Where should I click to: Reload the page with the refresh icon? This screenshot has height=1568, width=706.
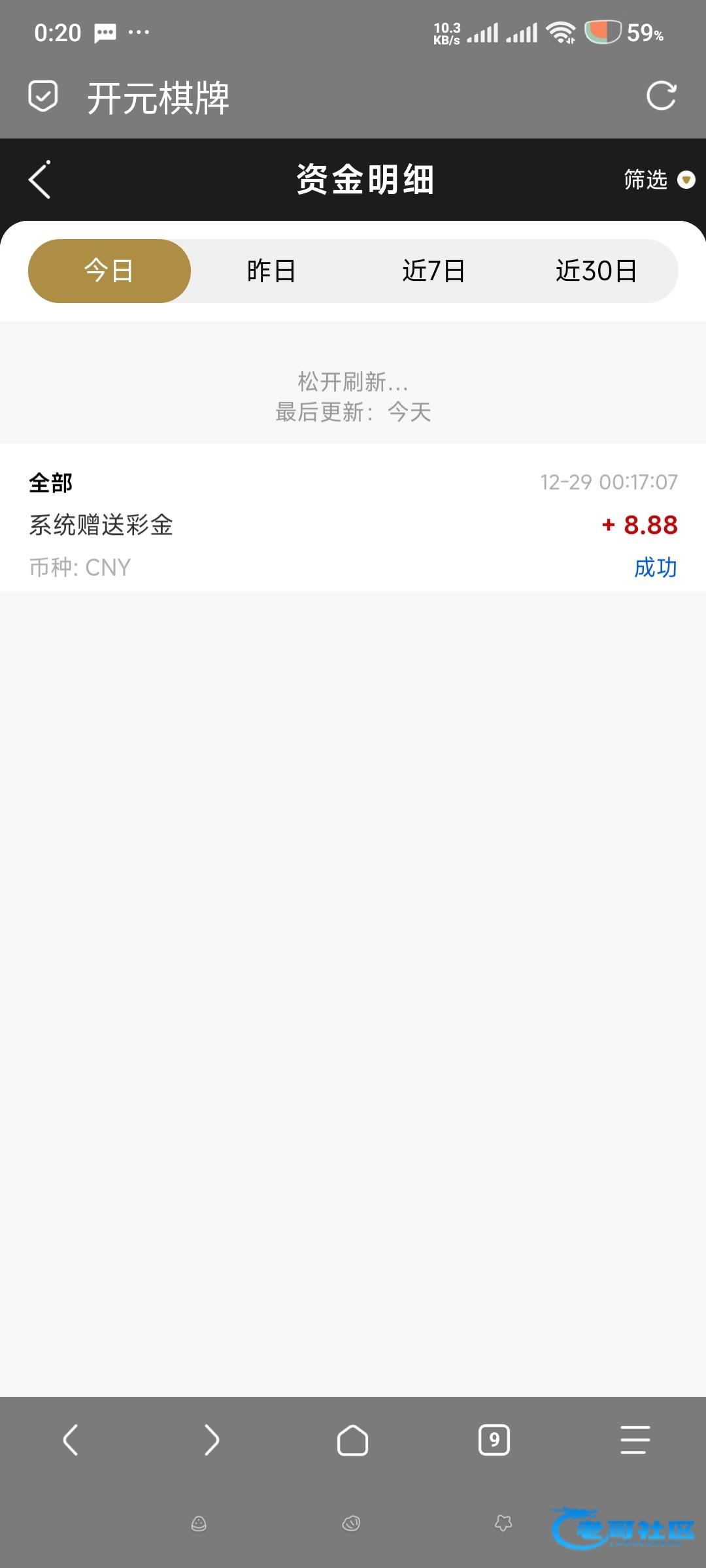tap(661, 97)
